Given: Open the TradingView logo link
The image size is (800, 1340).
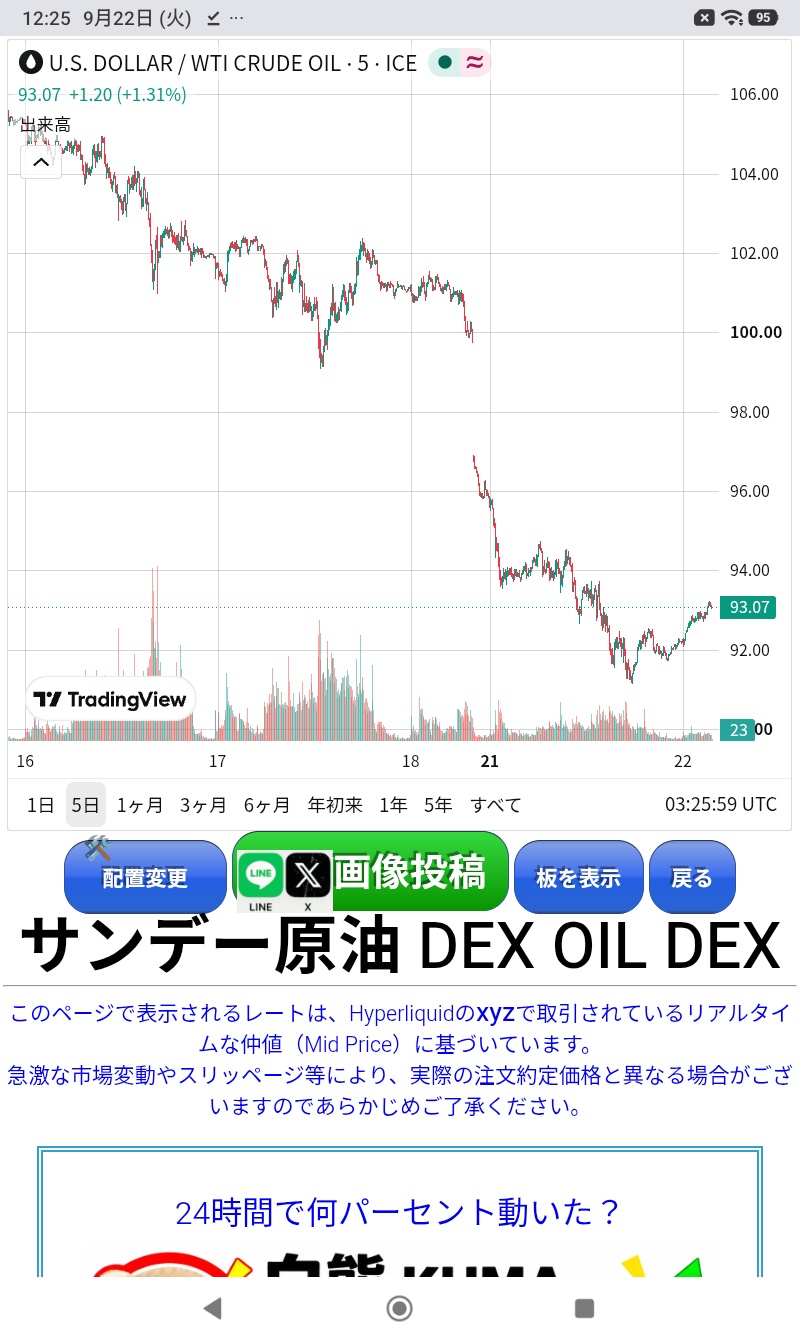Looking at the screenshot, I should 110,699.
